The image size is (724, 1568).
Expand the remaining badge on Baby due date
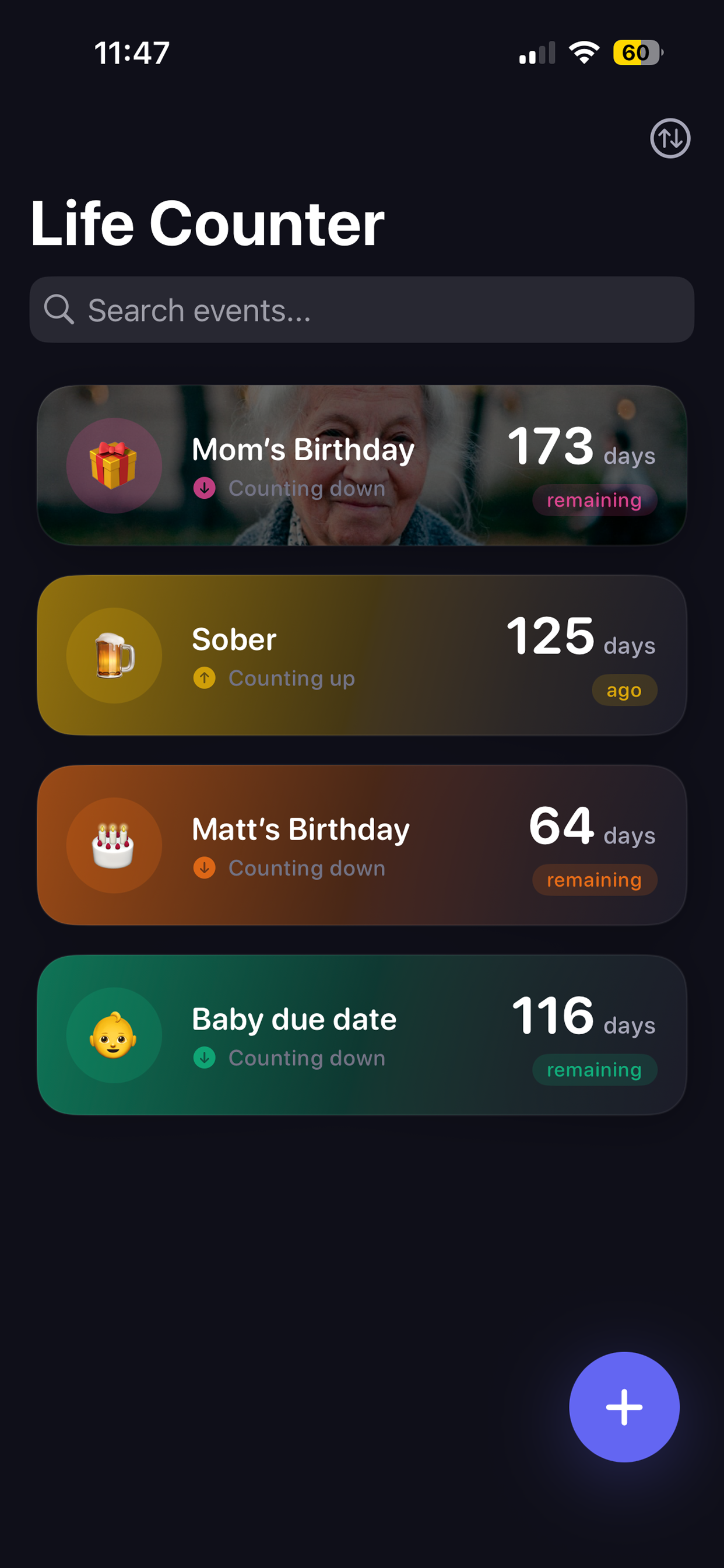(594, 1070)
